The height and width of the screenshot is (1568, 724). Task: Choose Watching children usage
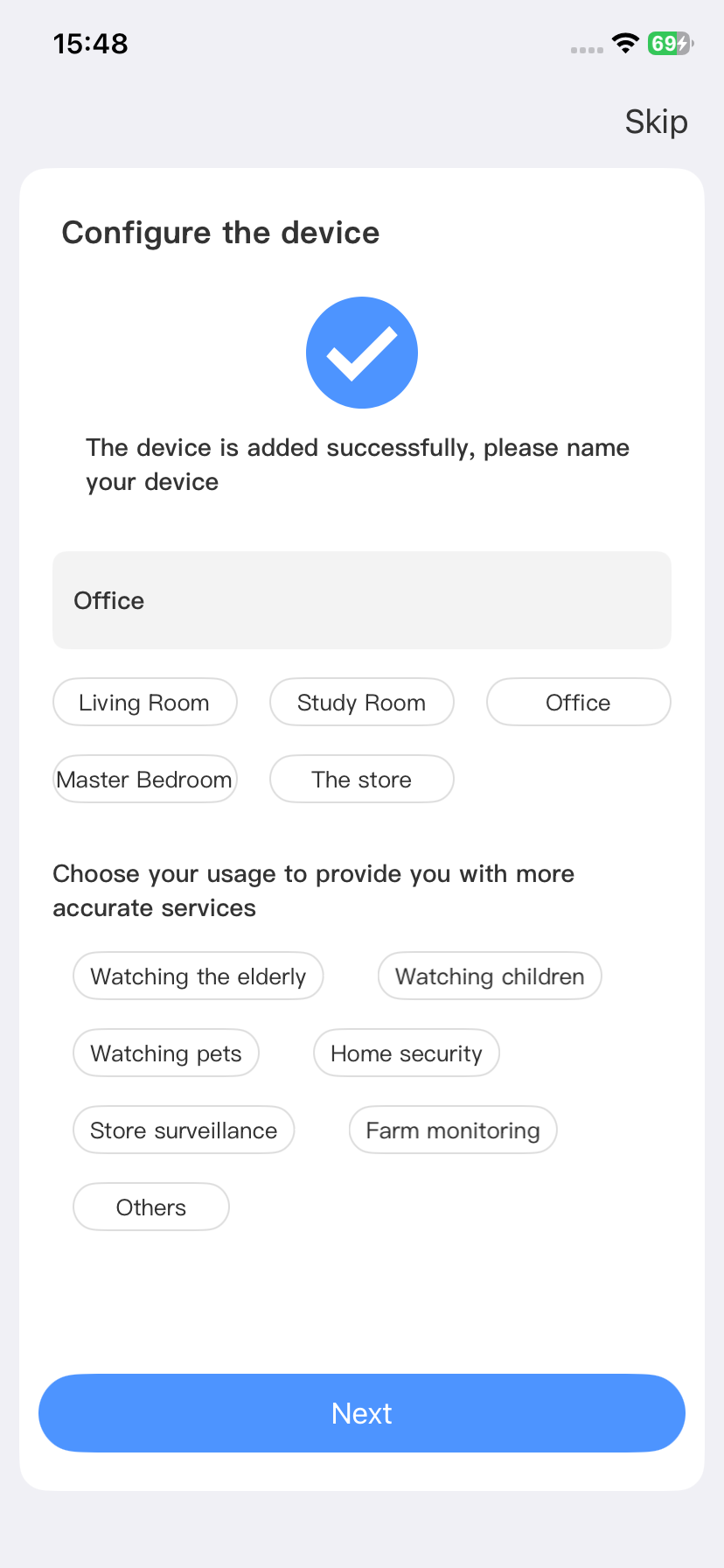click(490, 976)
